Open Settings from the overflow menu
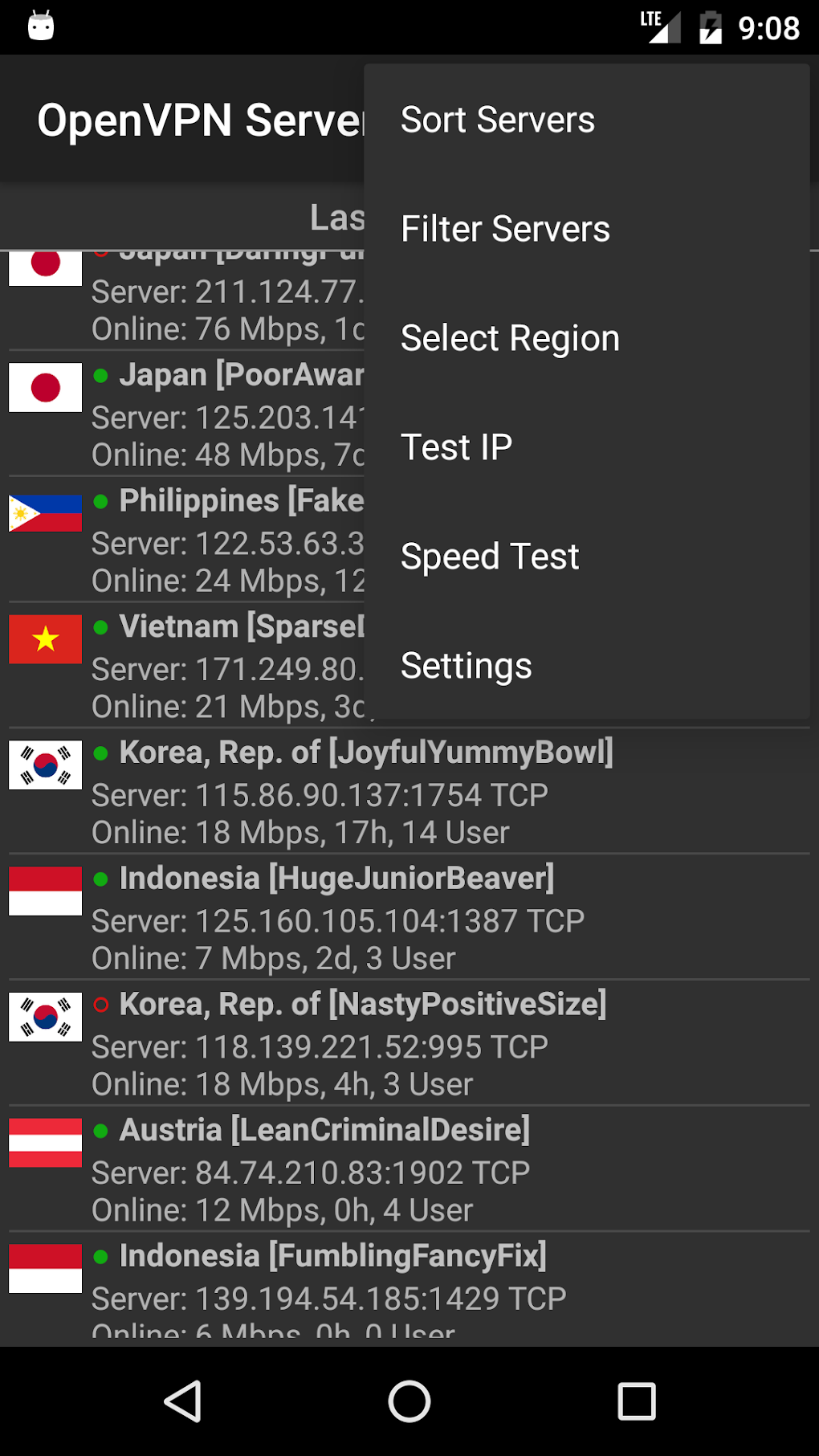The height and width of the screenshot is (1456, 819). tap(466, 665)
